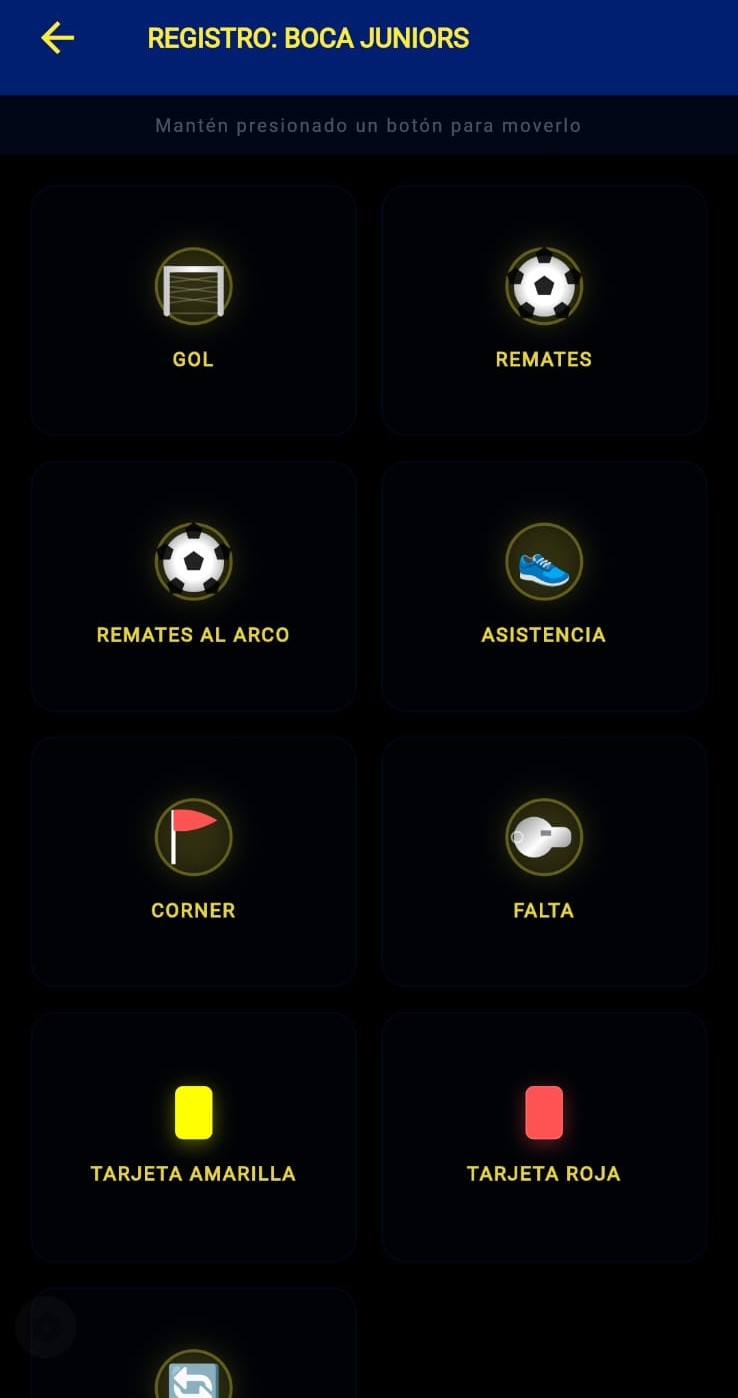Tap the whistle icon above FALTA

pos(543,836)
